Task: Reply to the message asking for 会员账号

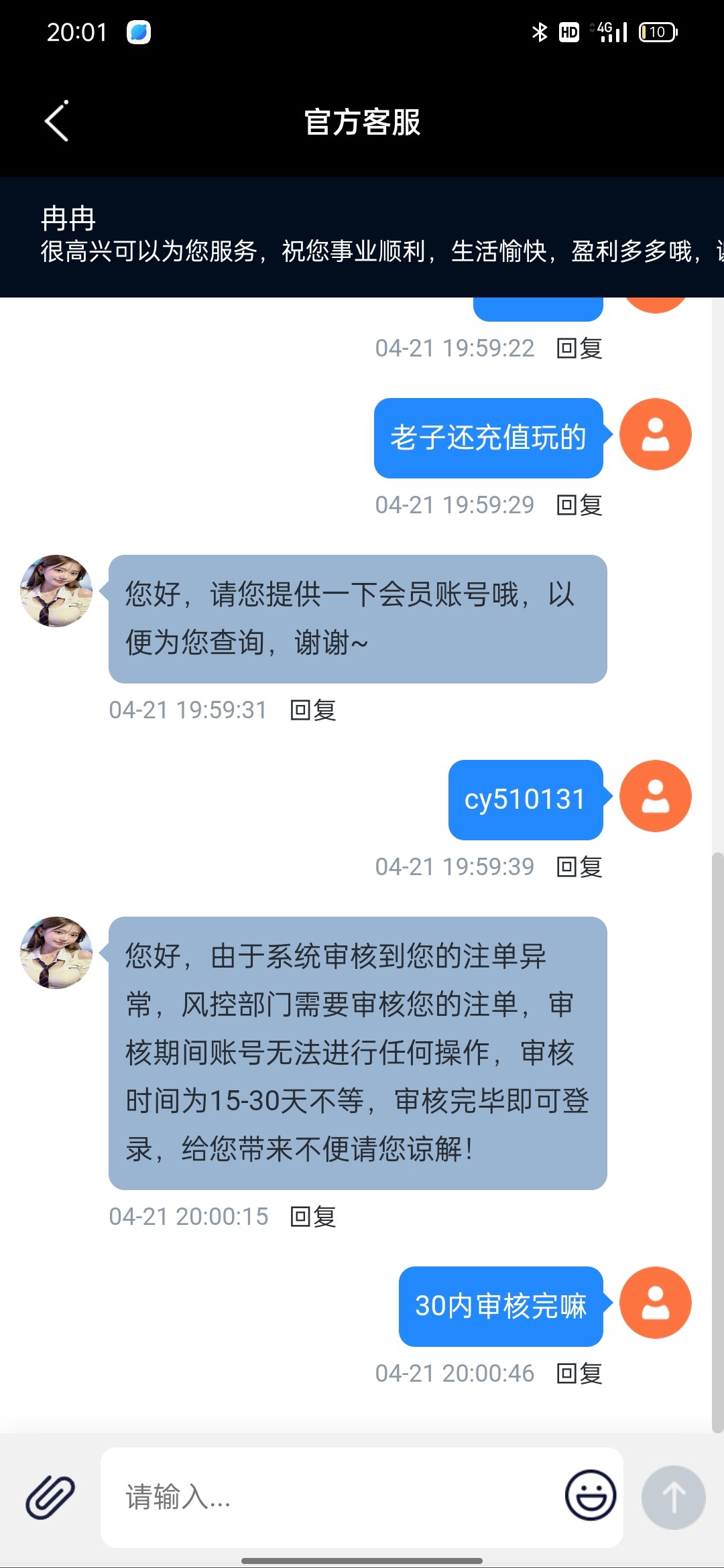Action: 313,710
